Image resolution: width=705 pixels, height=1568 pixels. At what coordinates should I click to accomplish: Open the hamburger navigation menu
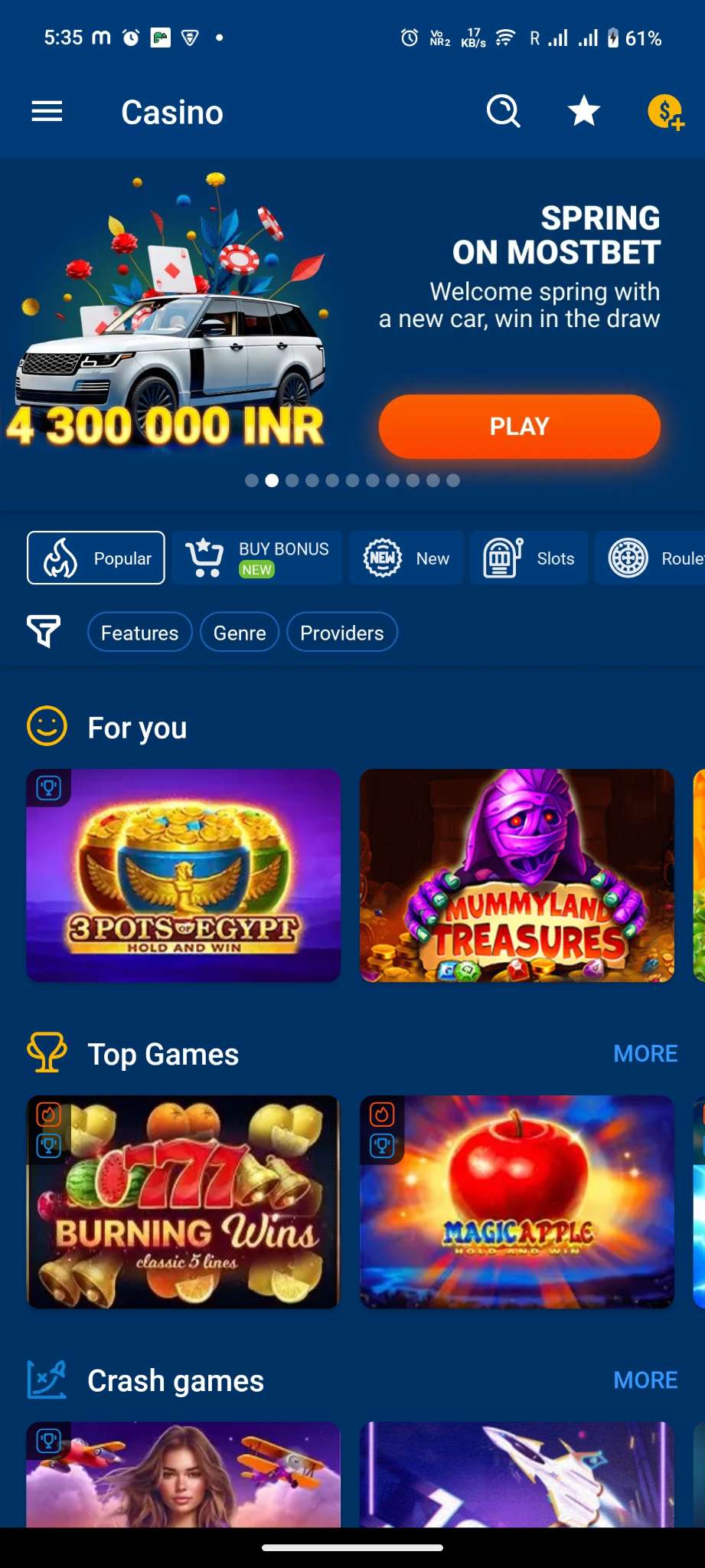(47, 112)
